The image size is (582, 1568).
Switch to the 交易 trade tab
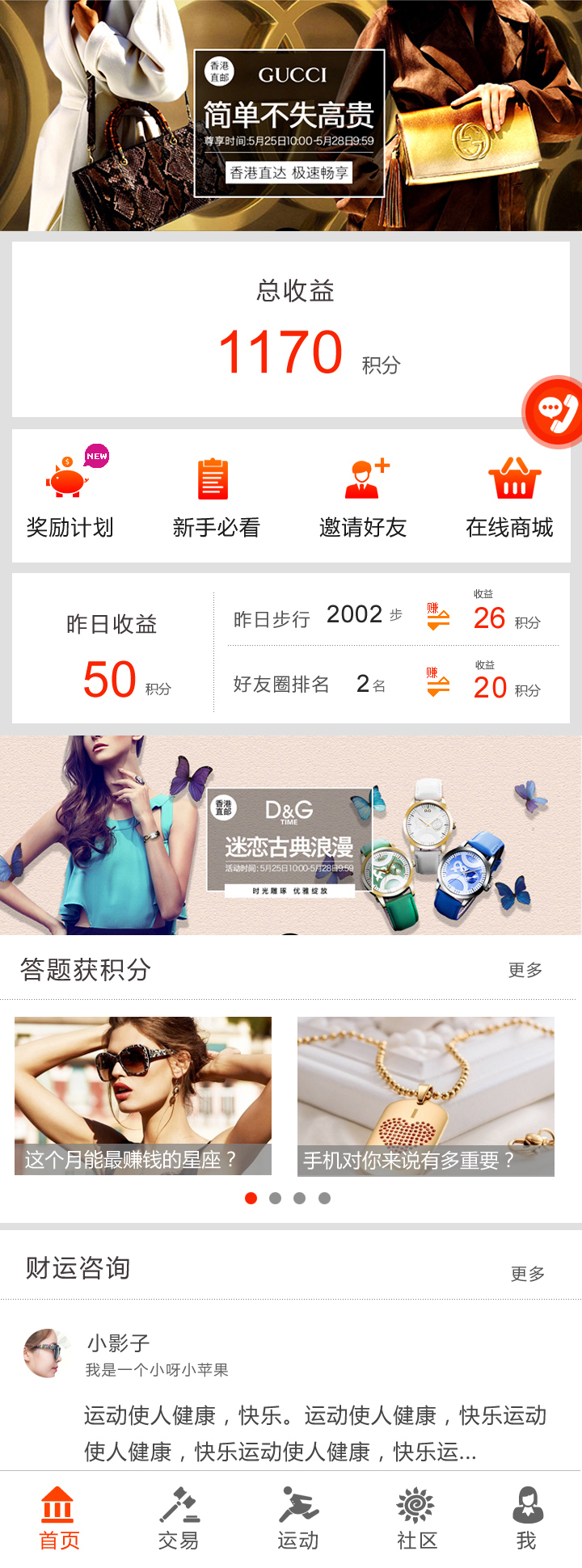click(179, 1519)
